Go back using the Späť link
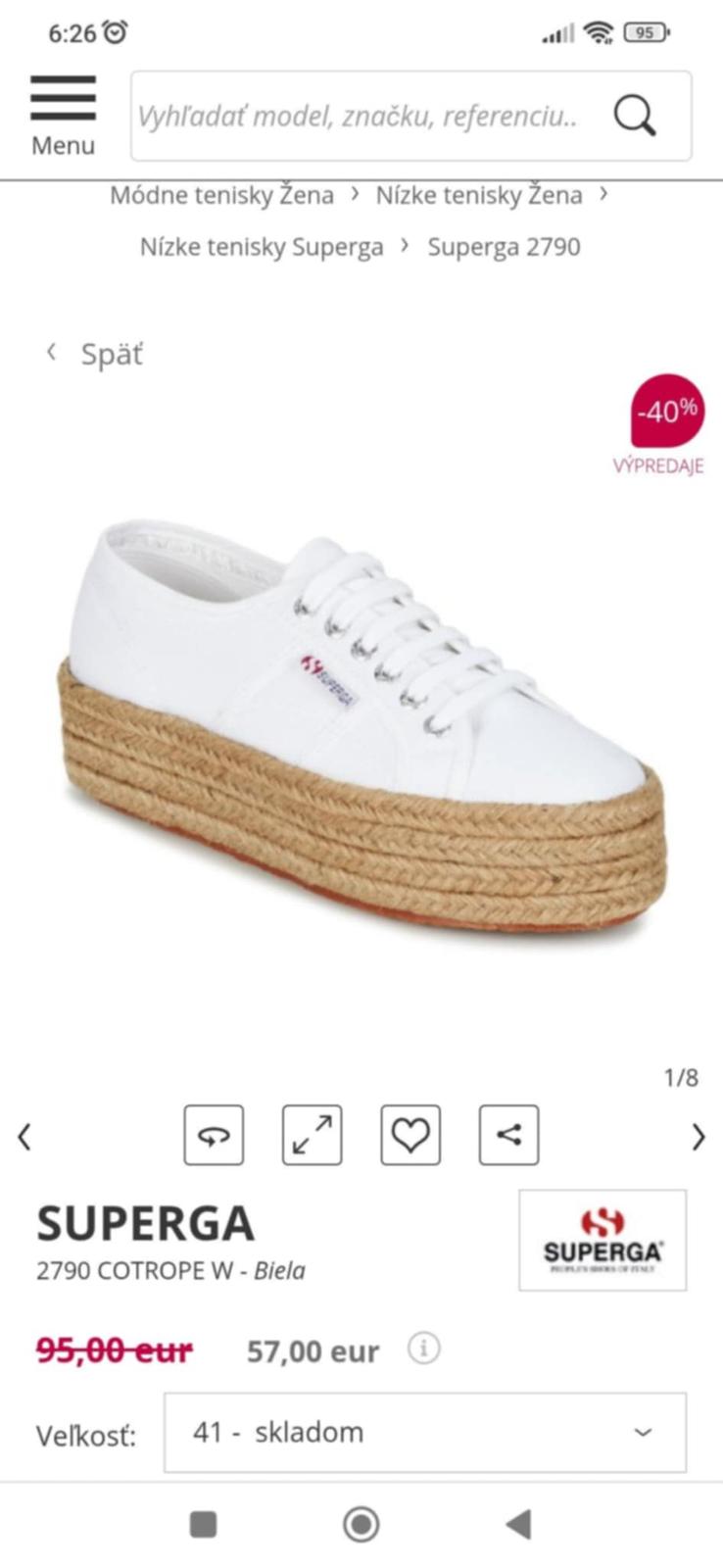This screenshot has width=723, height=1568. point(96,354)
